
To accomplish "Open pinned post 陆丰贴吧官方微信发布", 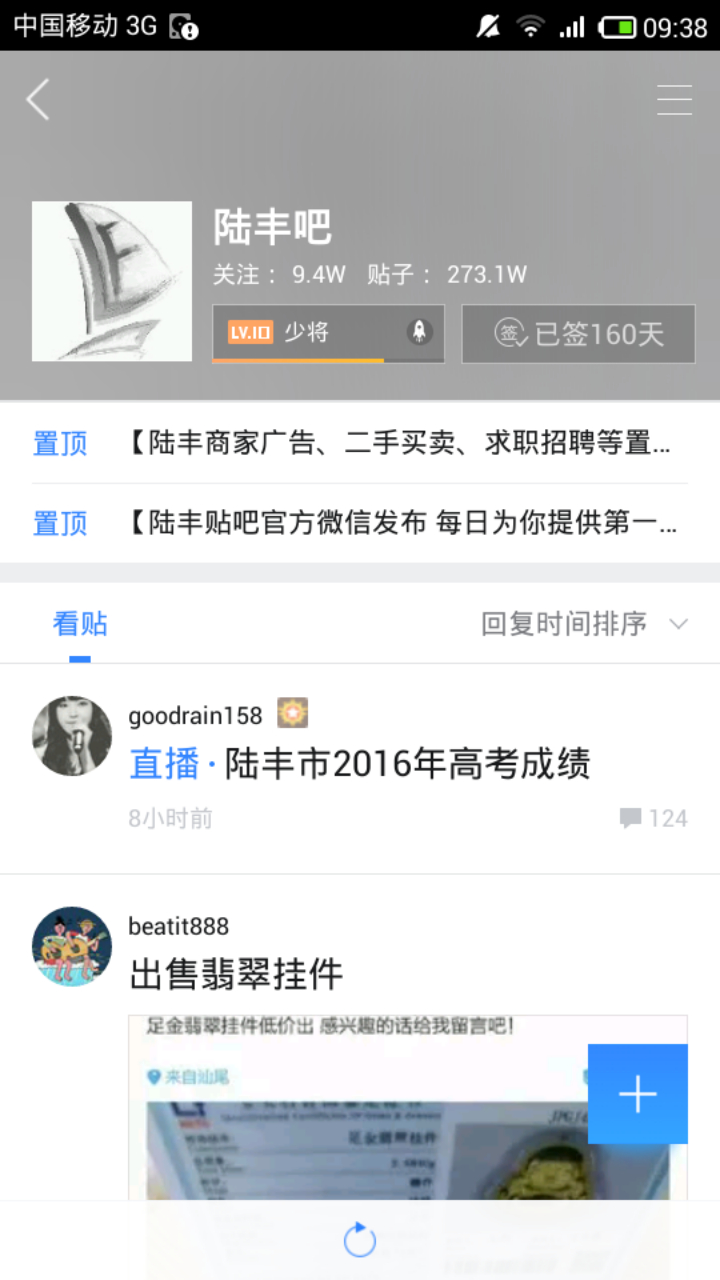I will (400, 523).
